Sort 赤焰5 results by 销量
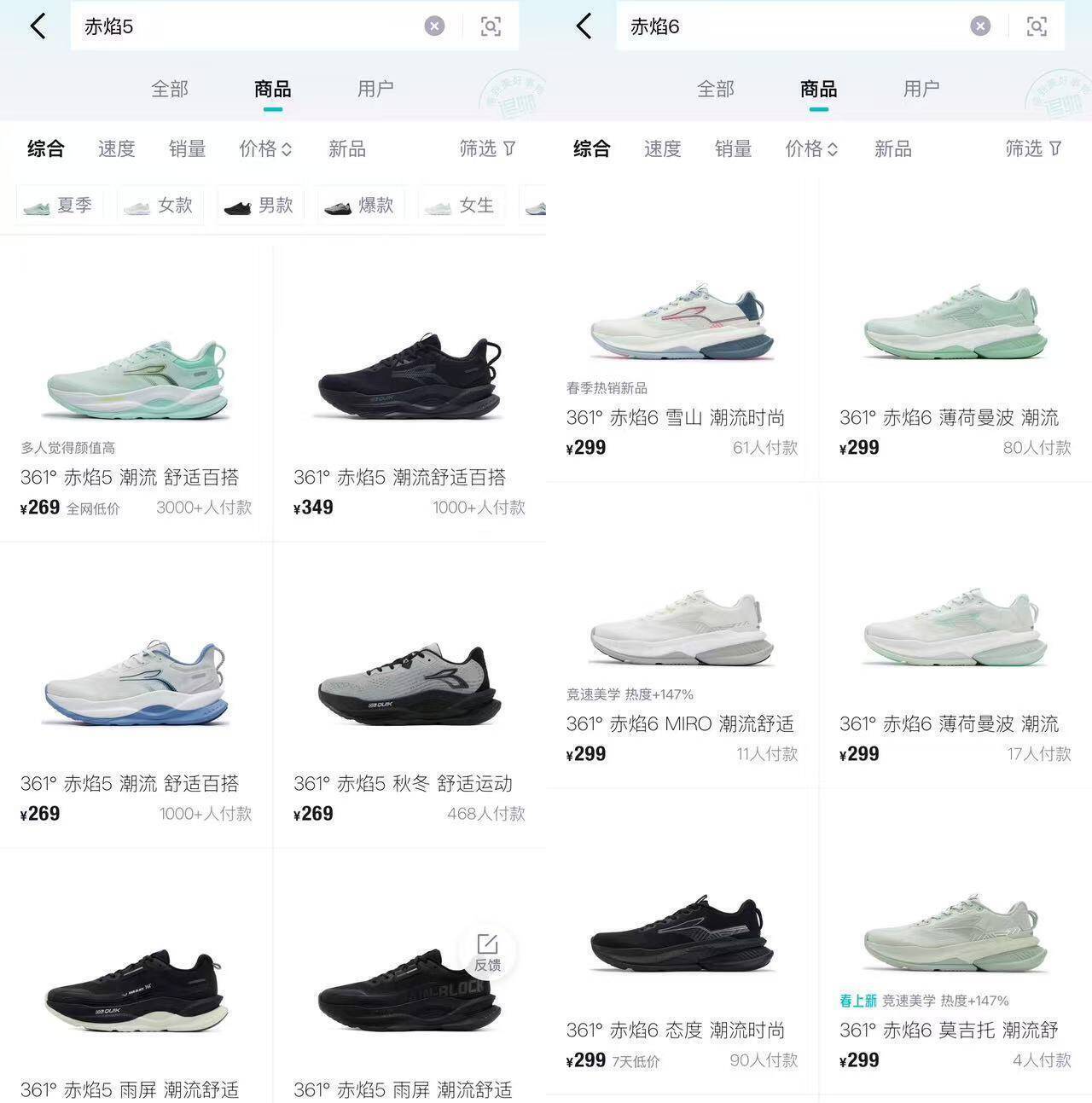Image resolution: width=1092 pixels, height=1103 pixels. click(x=187, y=149)
